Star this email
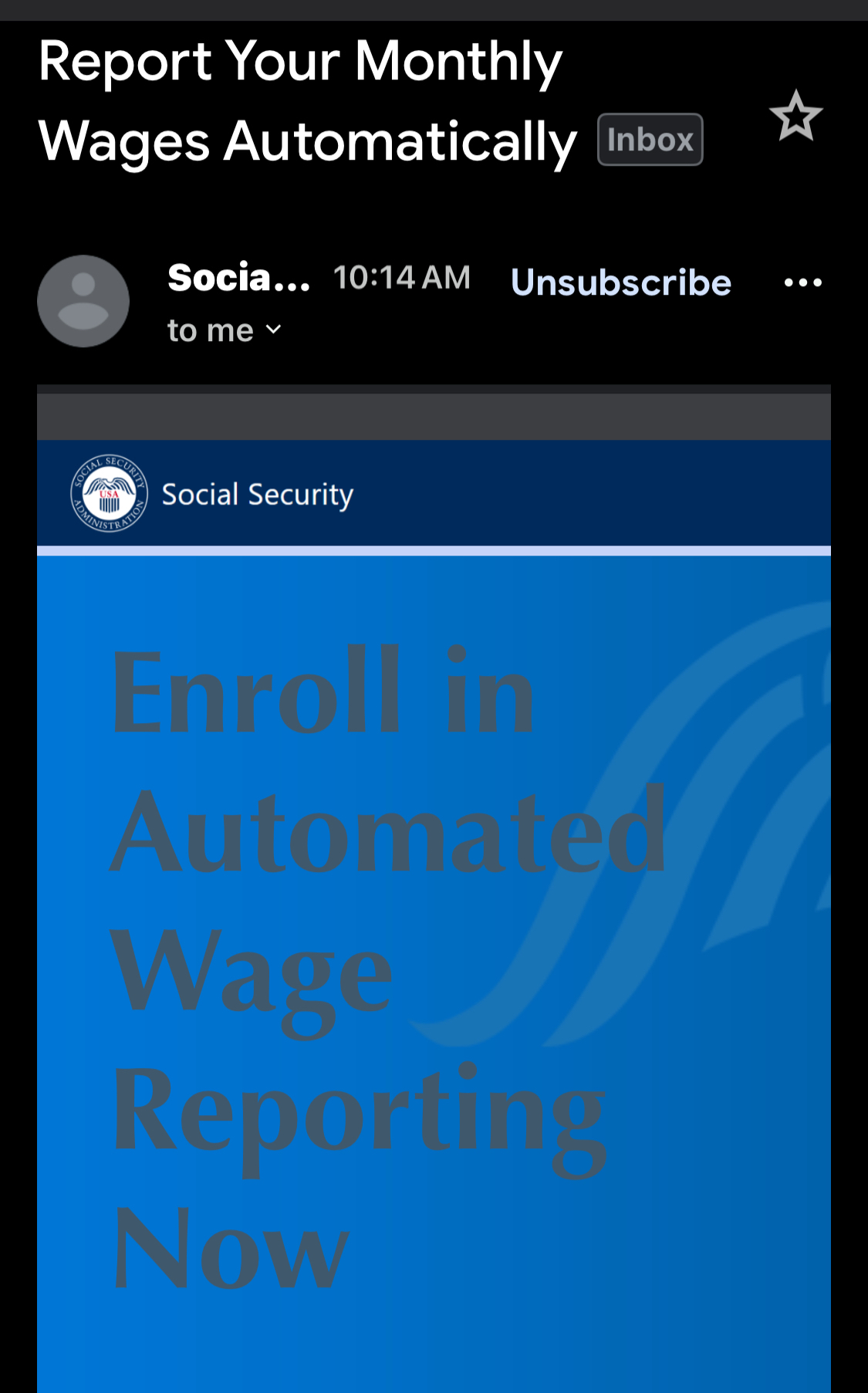The height and width of the screenshot is (1393, 868). point(795,117)
